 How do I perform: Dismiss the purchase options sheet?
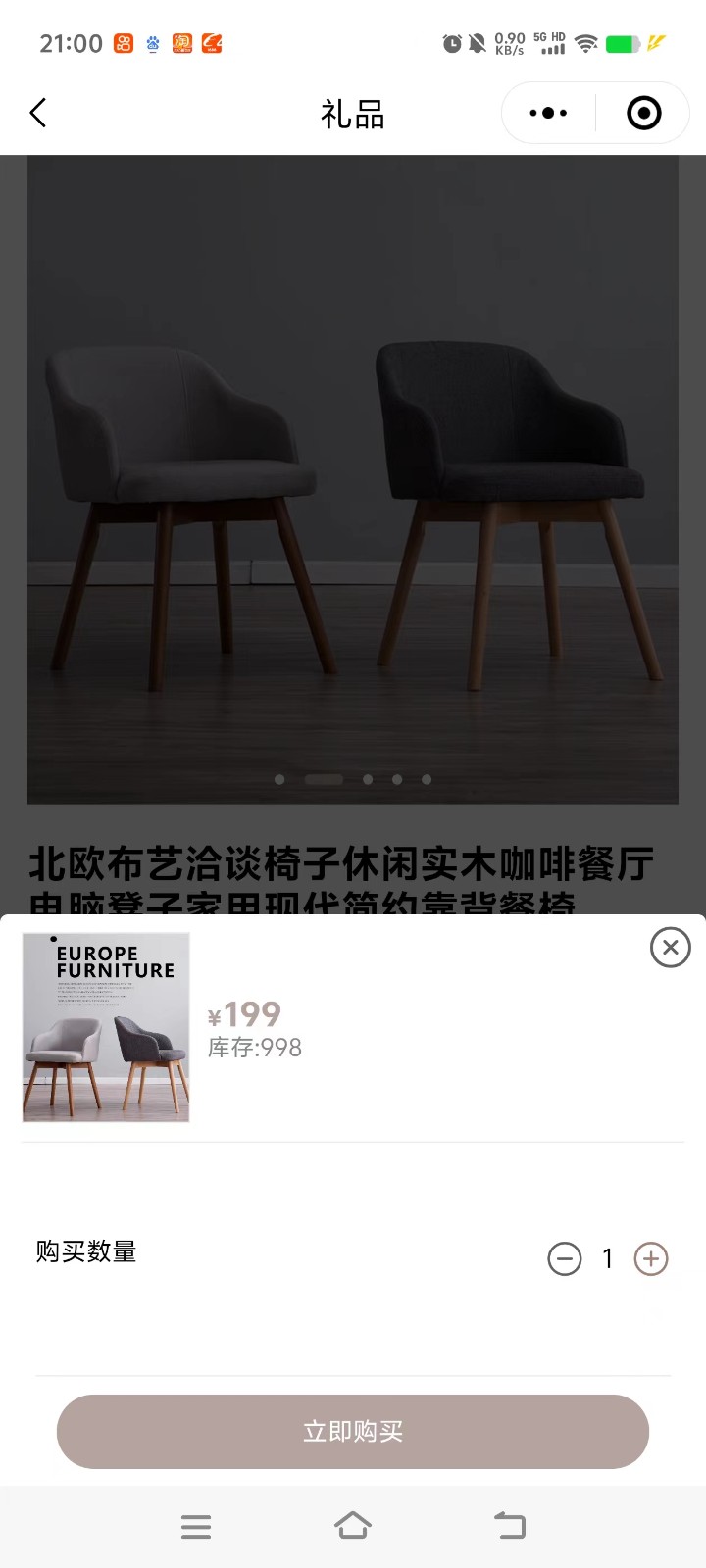pyautogui.click(x=671, y=948)
